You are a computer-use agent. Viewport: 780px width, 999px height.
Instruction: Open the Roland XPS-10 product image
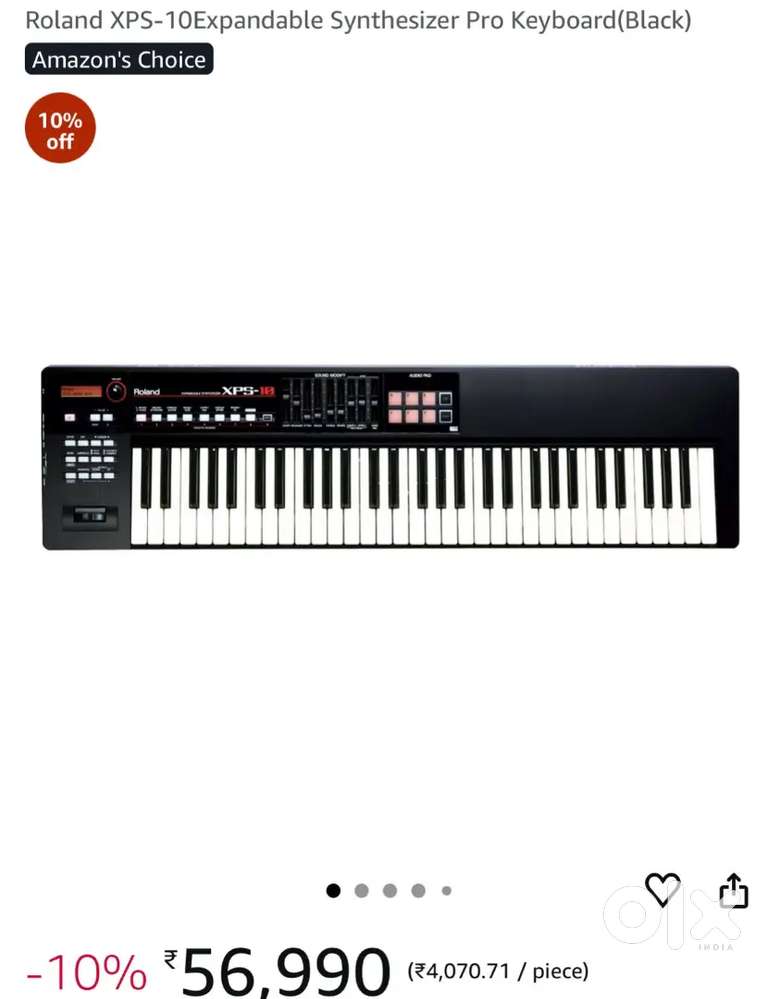pyautogui.click(x=390, y=457)
